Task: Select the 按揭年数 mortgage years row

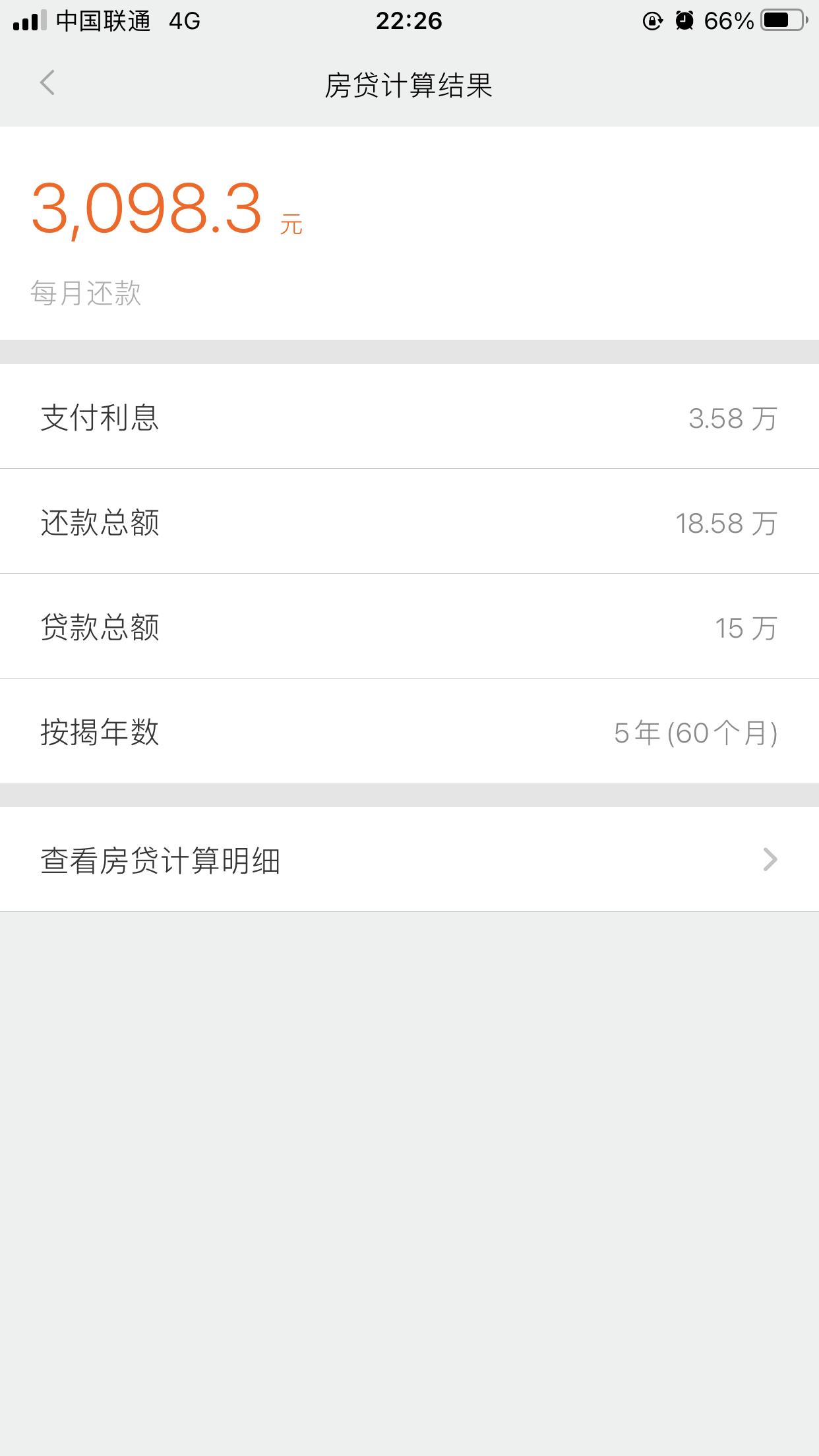Action: tap(409, 732)
